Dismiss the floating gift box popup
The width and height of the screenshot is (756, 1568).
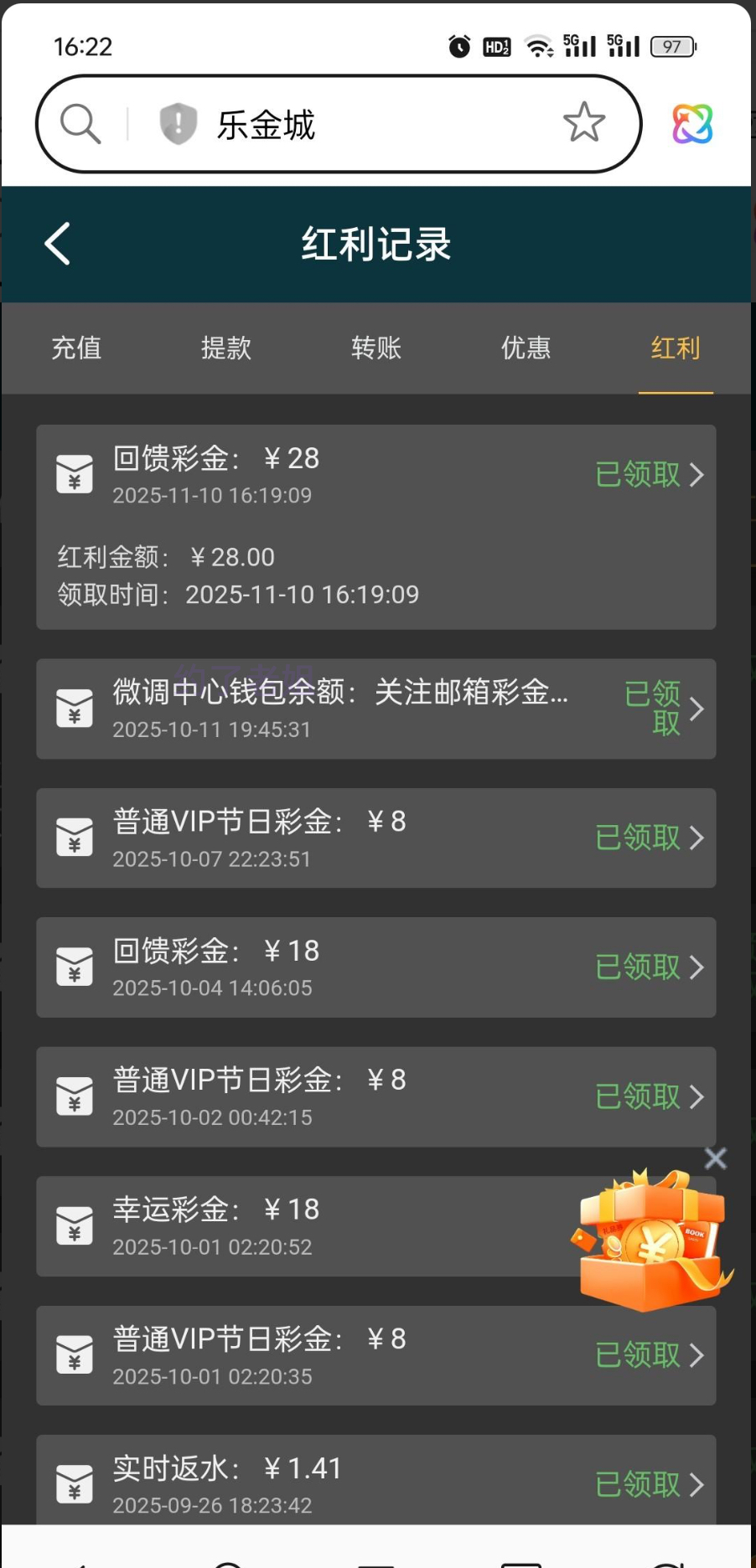coord(716,1158)
